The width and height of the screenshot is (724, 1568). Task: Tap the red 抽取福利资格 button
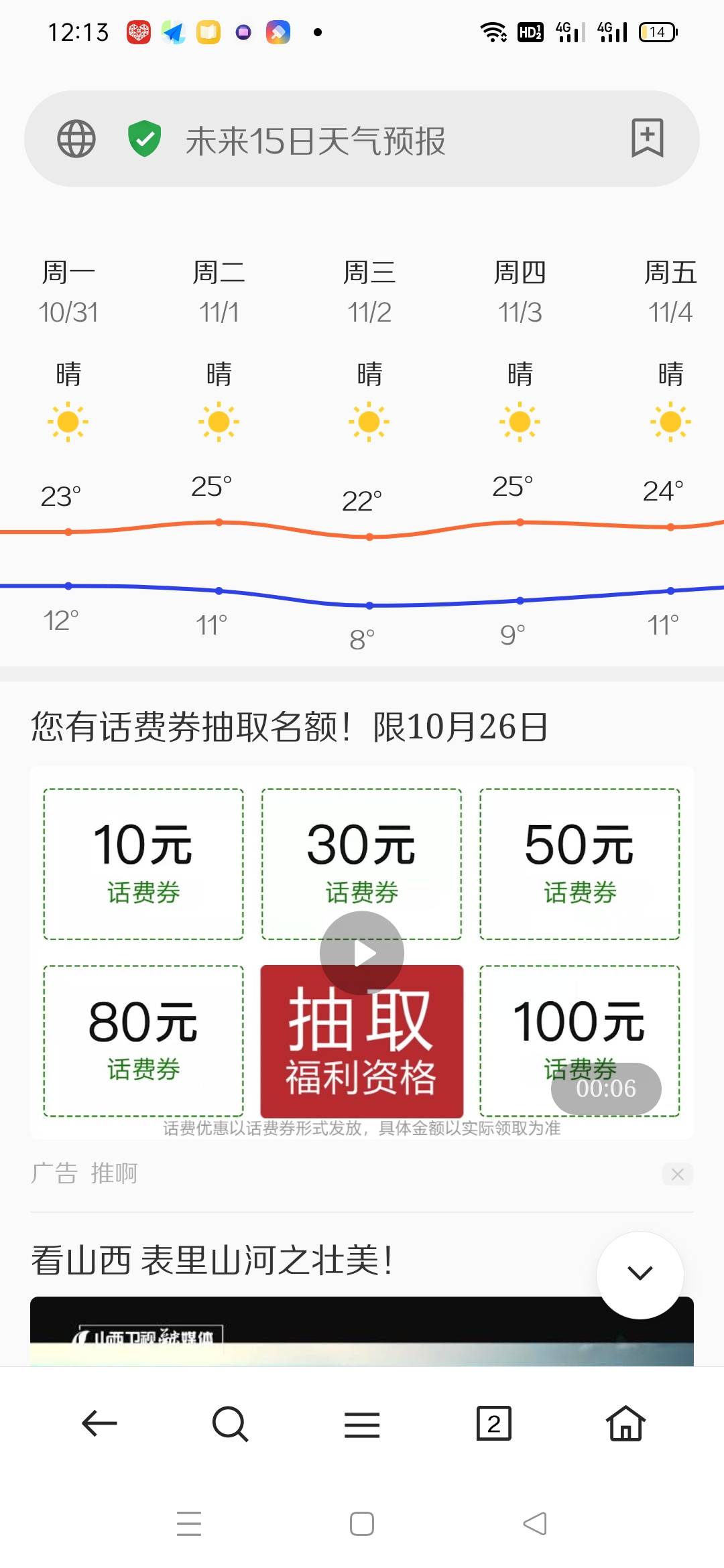pos(362,1041)
